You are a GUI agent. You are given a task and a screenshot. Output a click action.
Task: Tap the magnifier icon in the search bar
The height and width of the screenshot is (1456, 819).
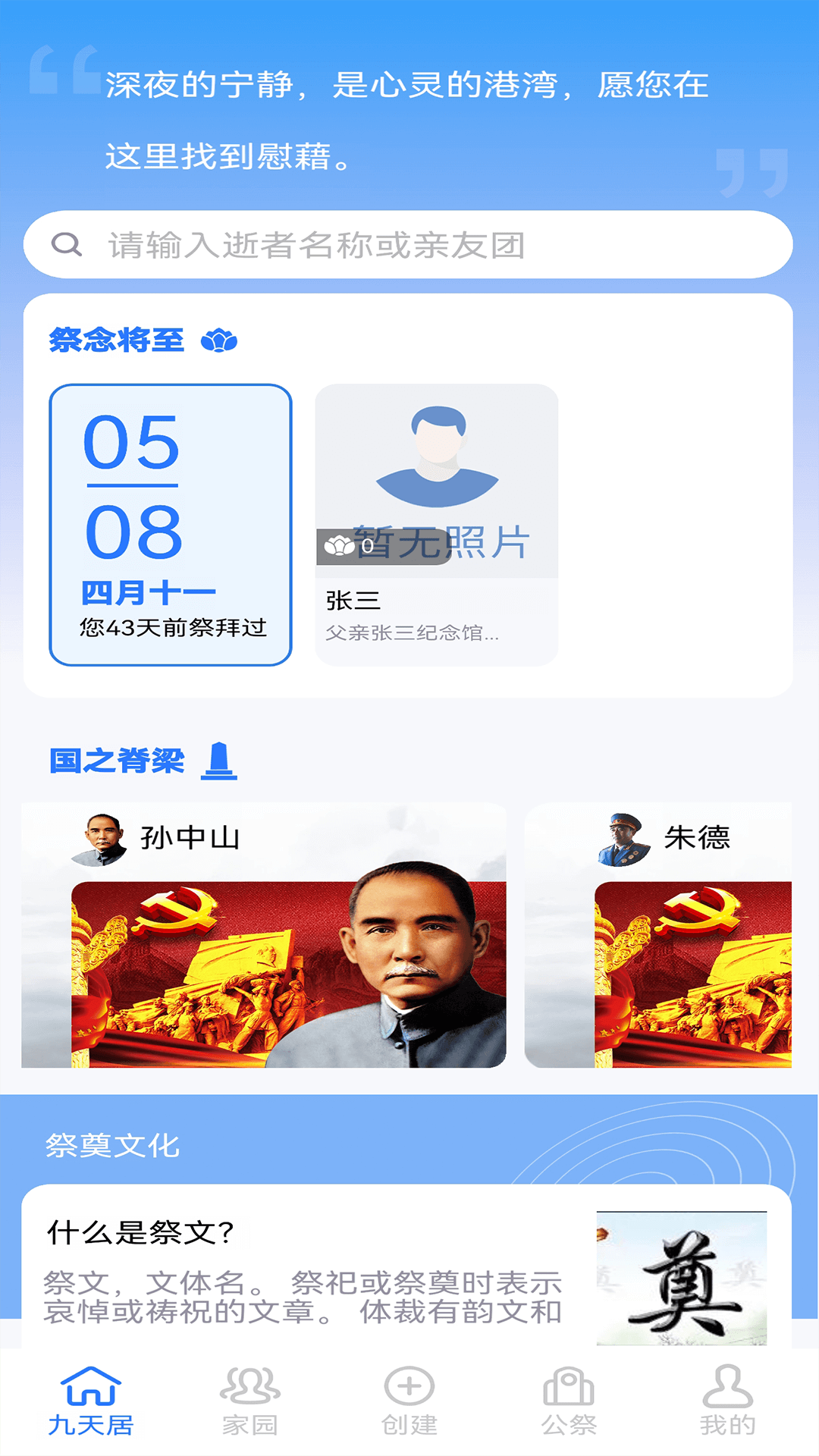click(67, 244)
